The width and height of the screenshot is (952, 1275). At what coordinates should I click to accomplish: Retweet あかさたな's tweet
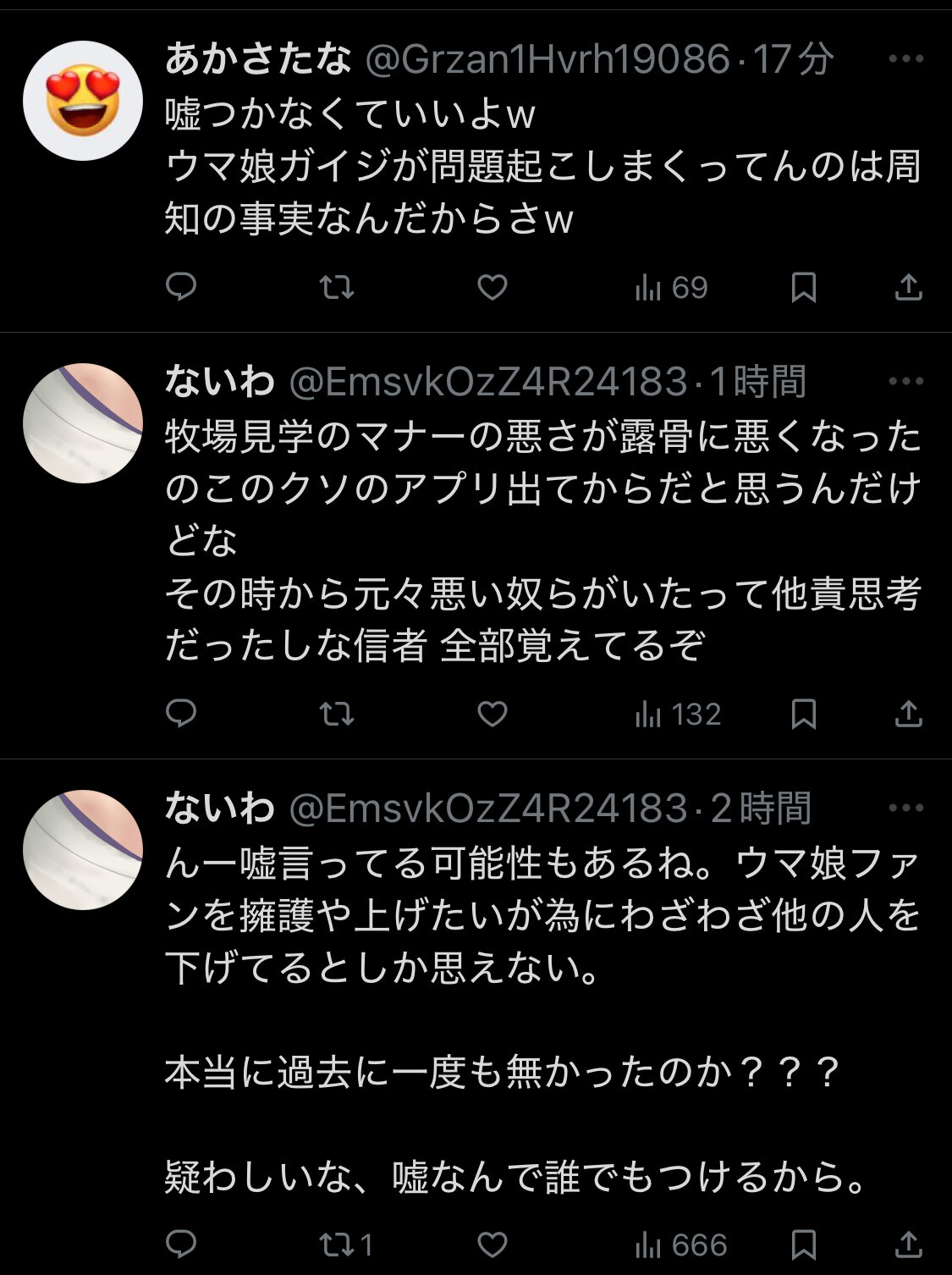point(337,288)
